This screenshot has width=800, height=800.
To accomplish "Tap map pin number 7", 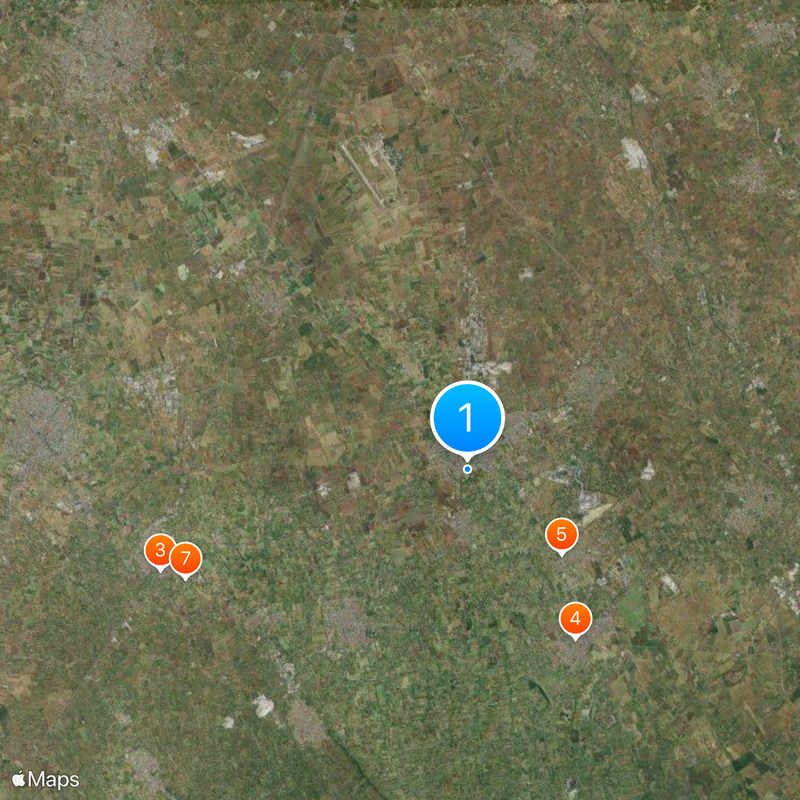I will (x=186, y=558).
